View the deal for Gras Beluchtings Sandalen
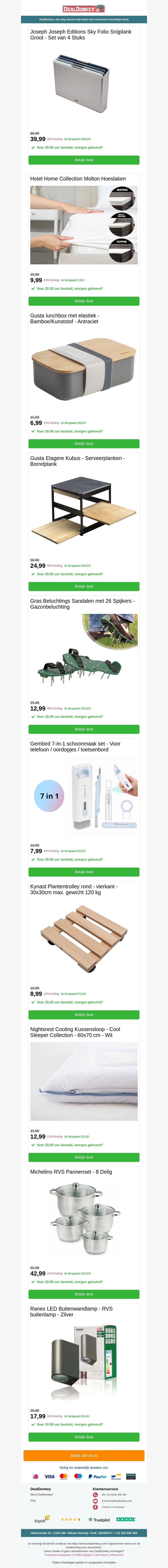The image size is (168, 1568). [84, 729]
